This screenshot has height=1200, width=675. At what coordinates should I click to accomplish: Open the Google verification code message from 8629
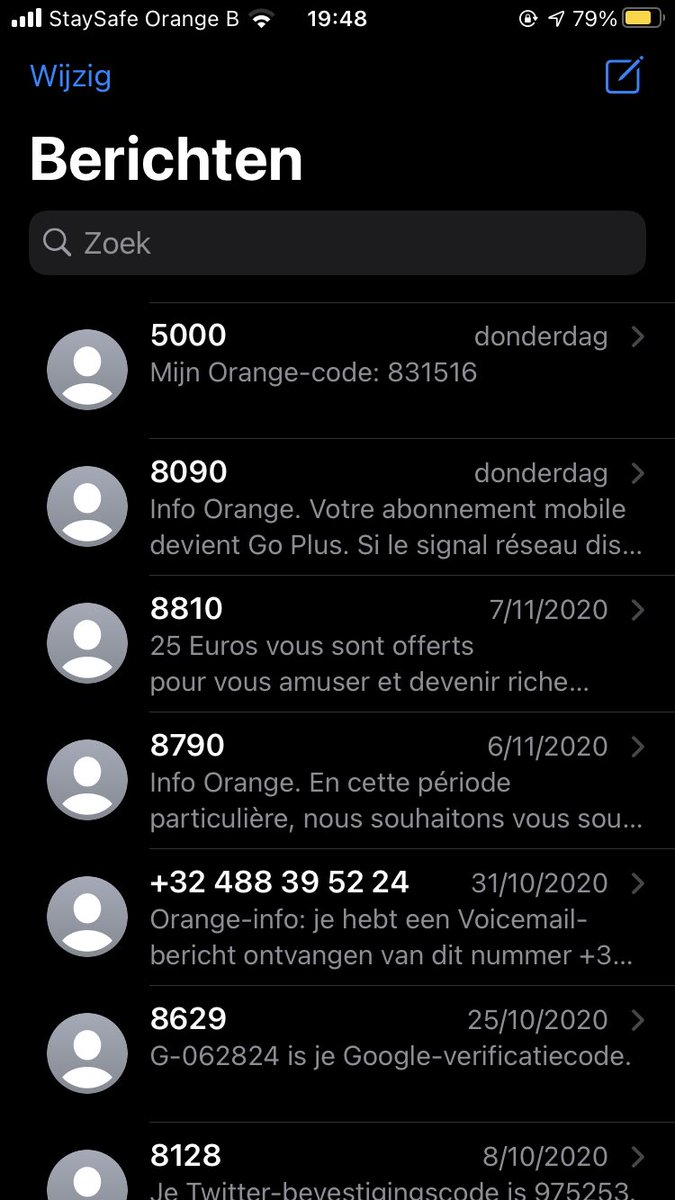(337, 1054)
